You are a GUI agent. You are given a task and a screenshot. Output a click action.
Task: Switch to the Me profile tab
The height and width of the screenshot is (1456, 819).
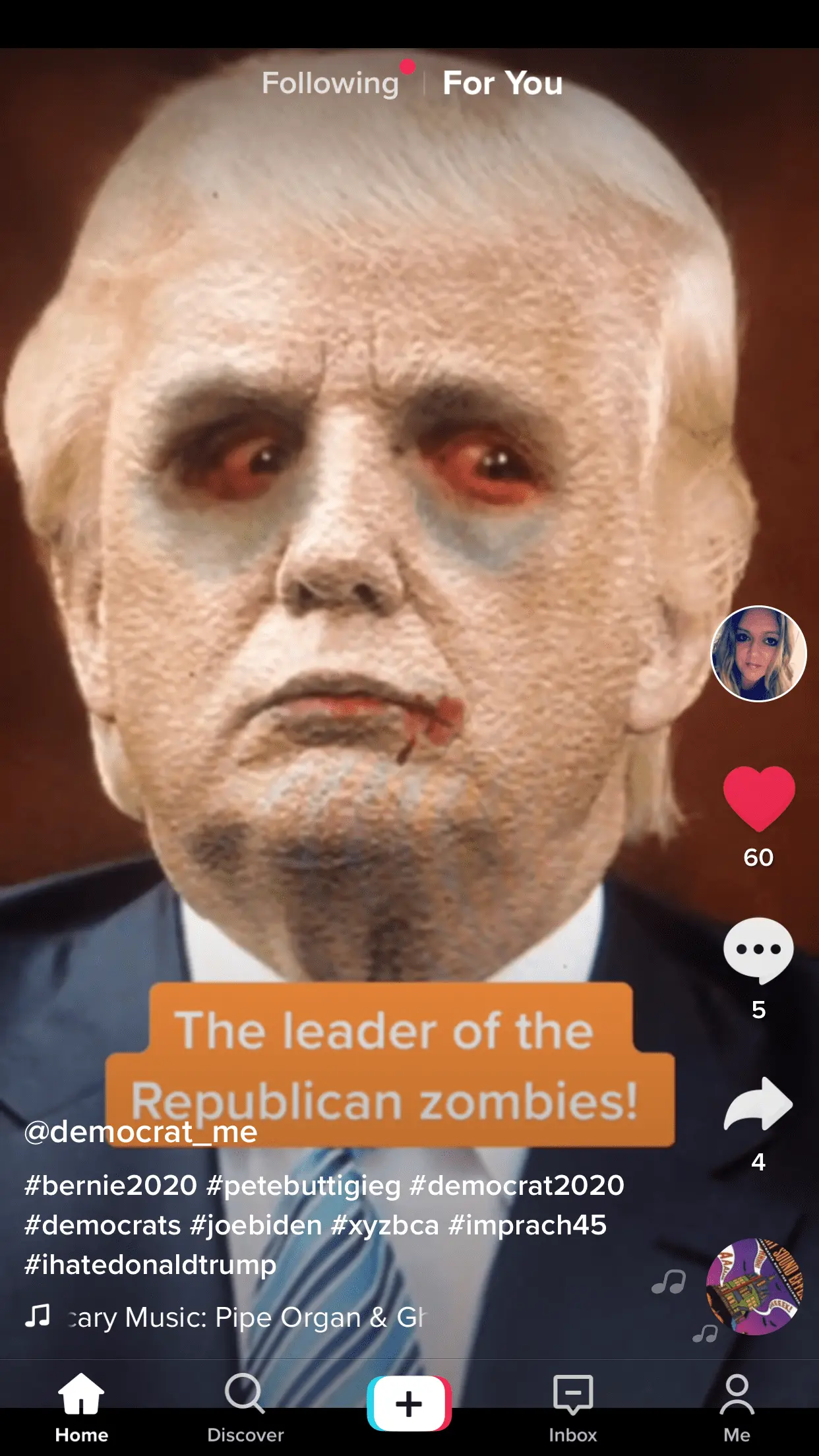point(737,1406)
